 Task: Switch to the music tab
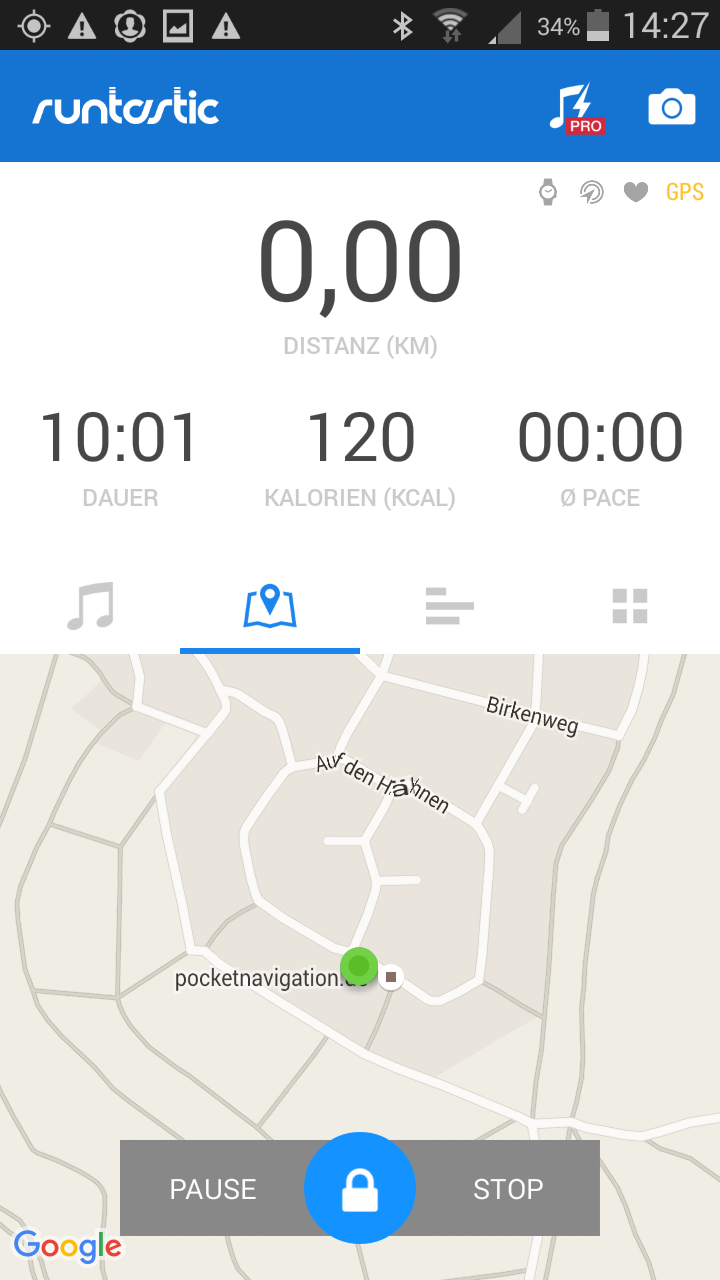pos(90,606)
